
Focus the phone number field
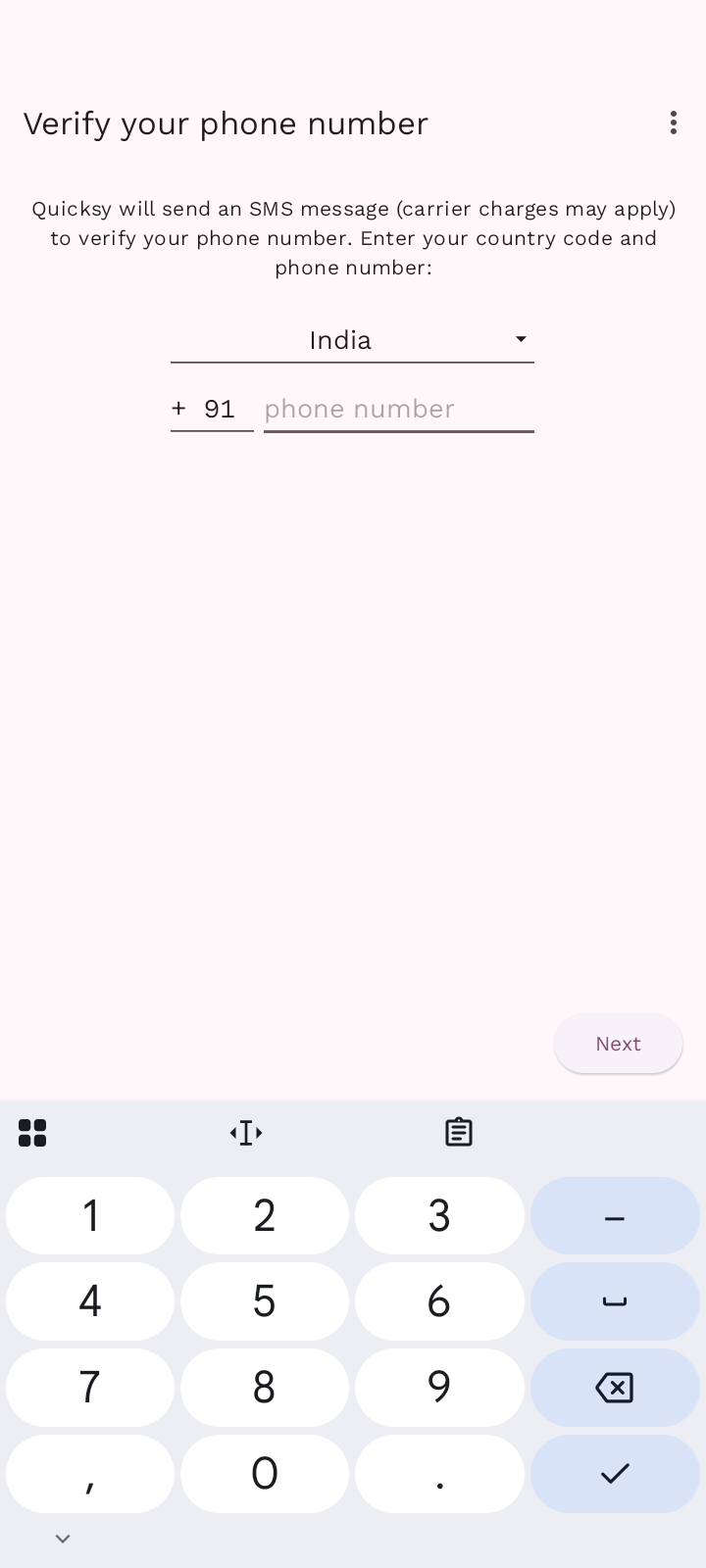pyautogui.click(x=398, y=409)
